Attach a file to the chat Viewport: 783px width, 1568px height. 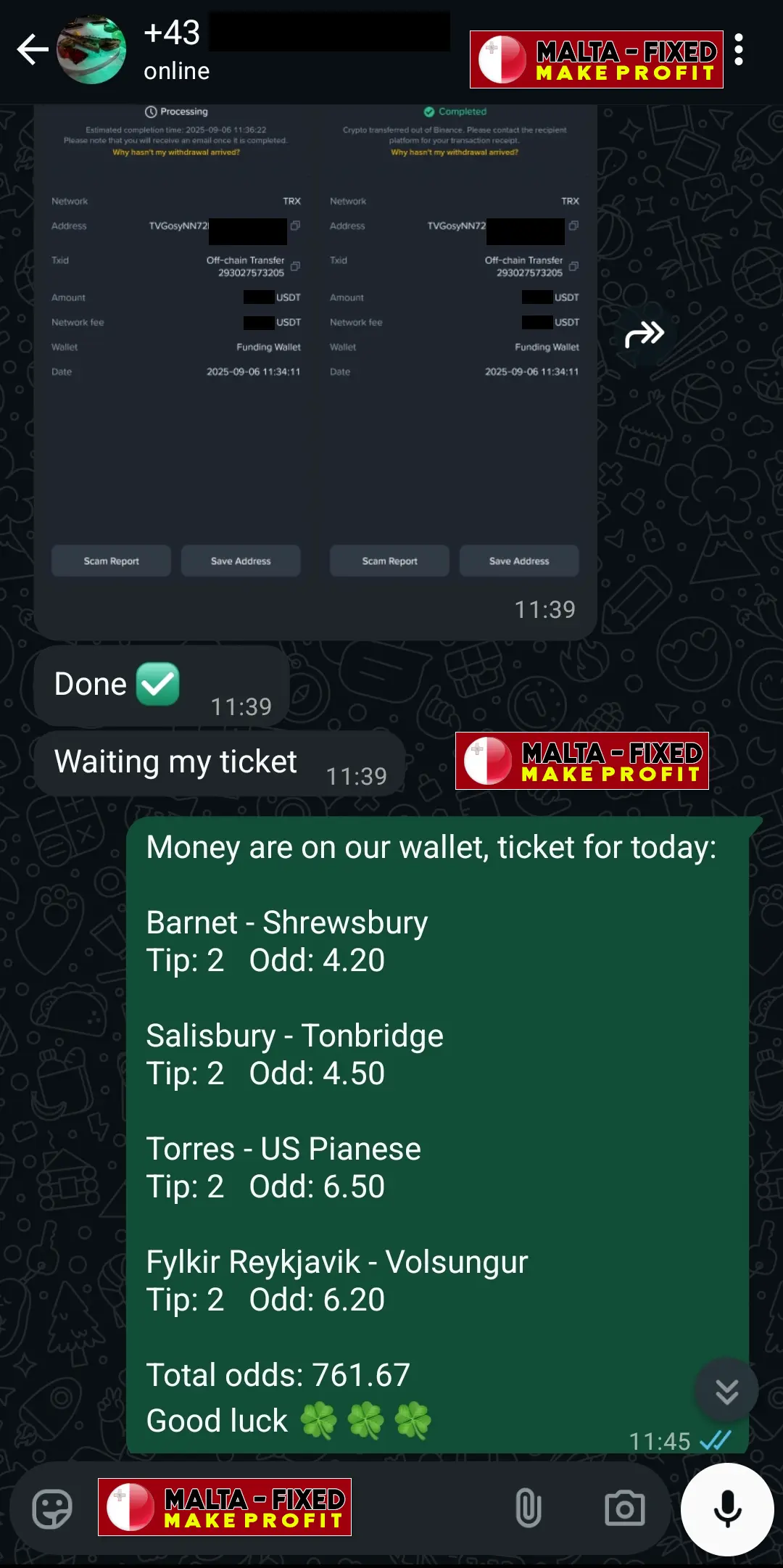tap(528, 1508)
